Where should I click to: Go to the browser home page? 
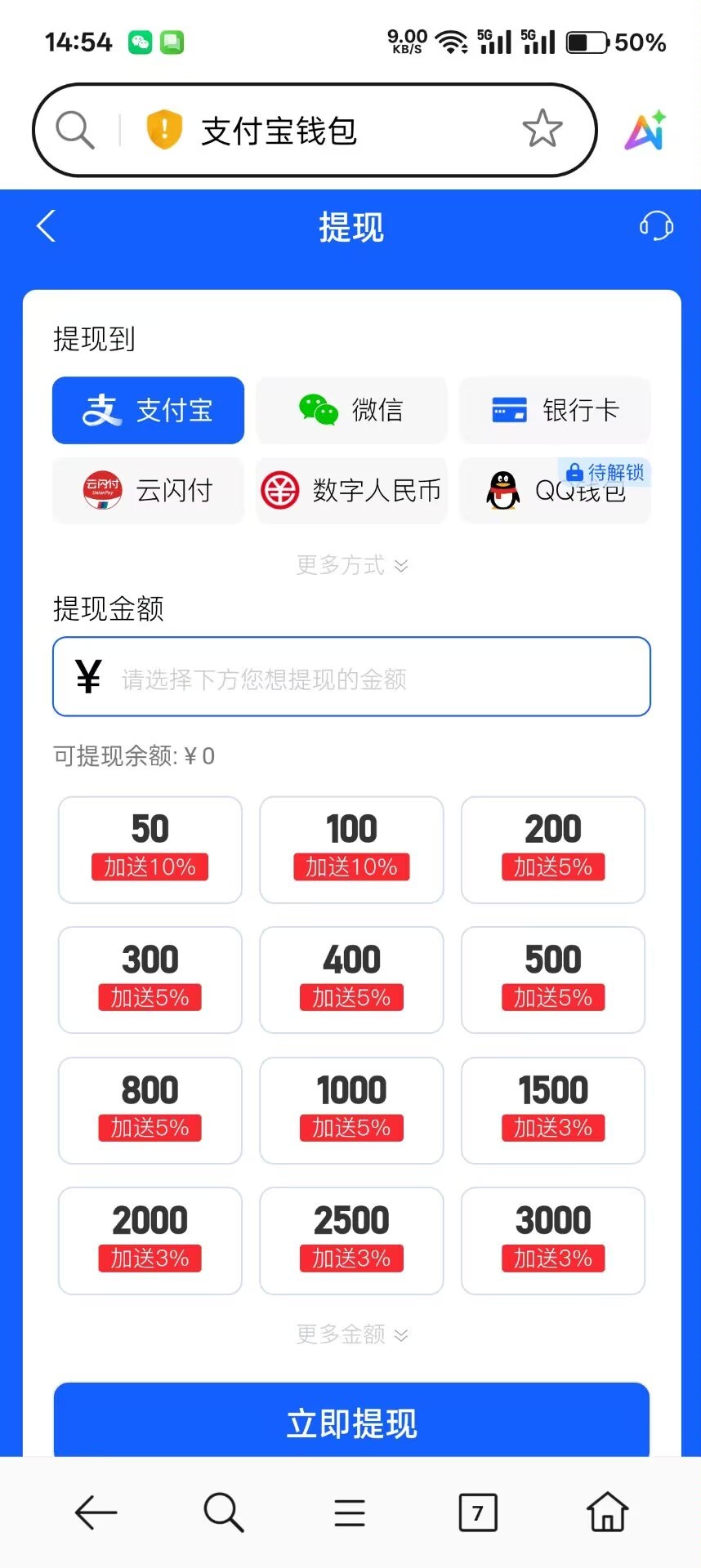[x=607, y=1513]
